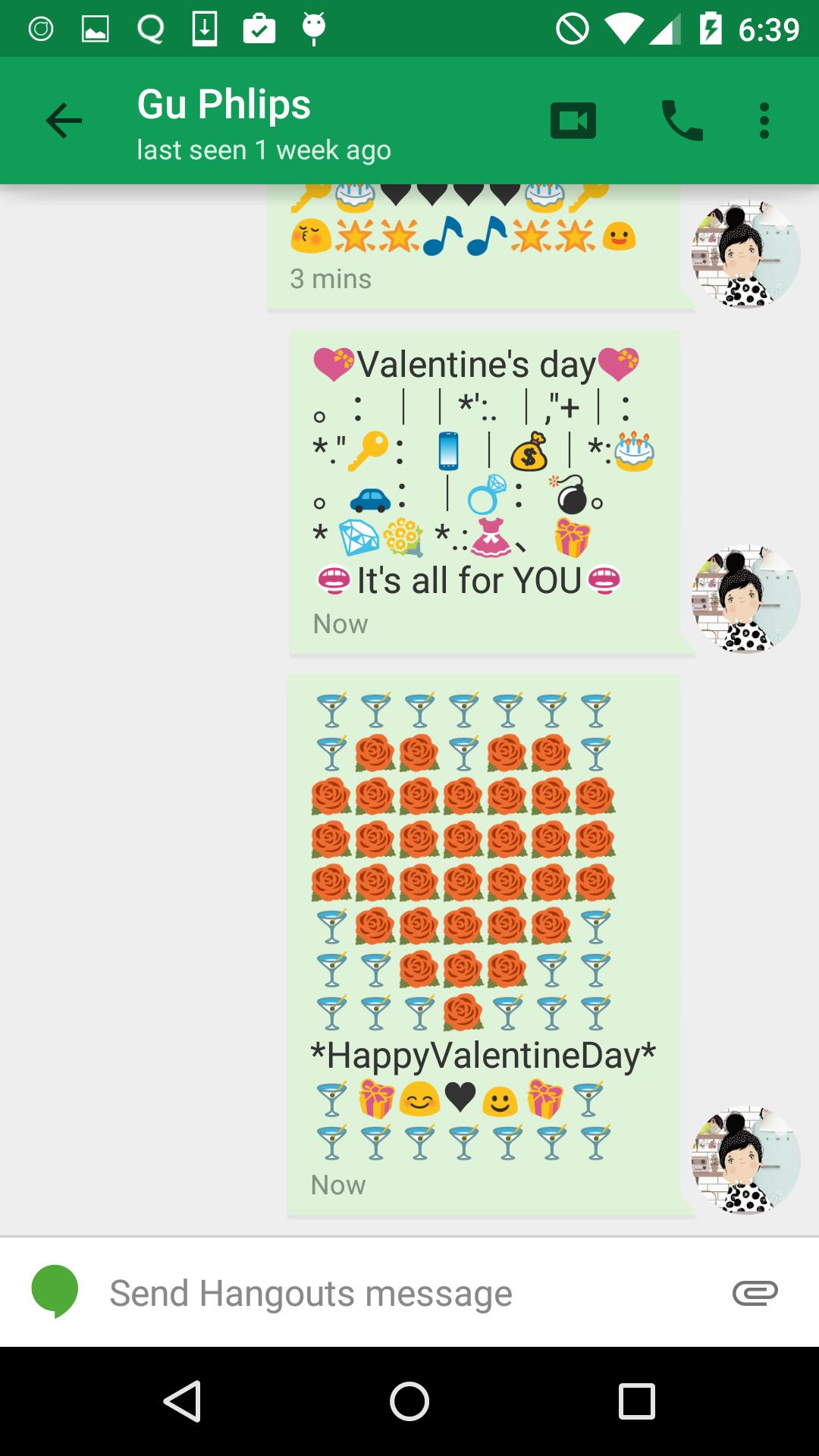Image resolution: width=819 pixels, height=1456 pixels.
Task: Tap the 'last seen 1 week ago' status text
Action: click(263, 150)
